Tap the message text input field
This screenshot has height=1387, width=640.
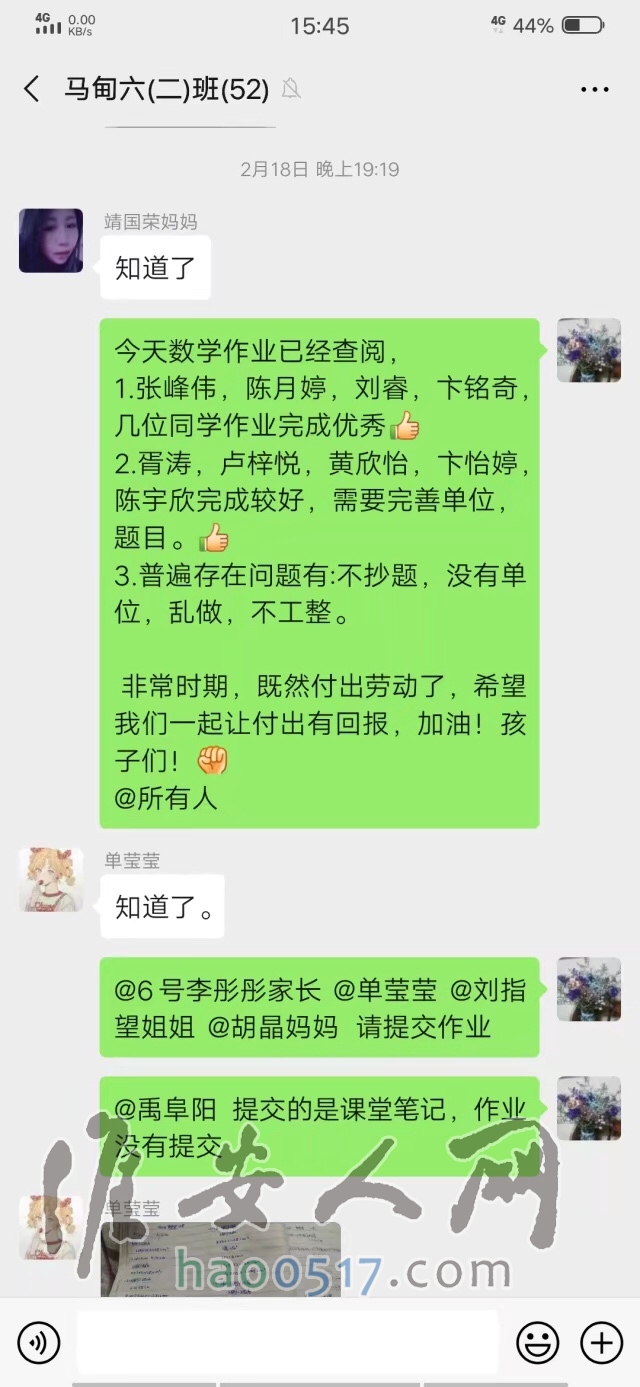pos(287,1341)
